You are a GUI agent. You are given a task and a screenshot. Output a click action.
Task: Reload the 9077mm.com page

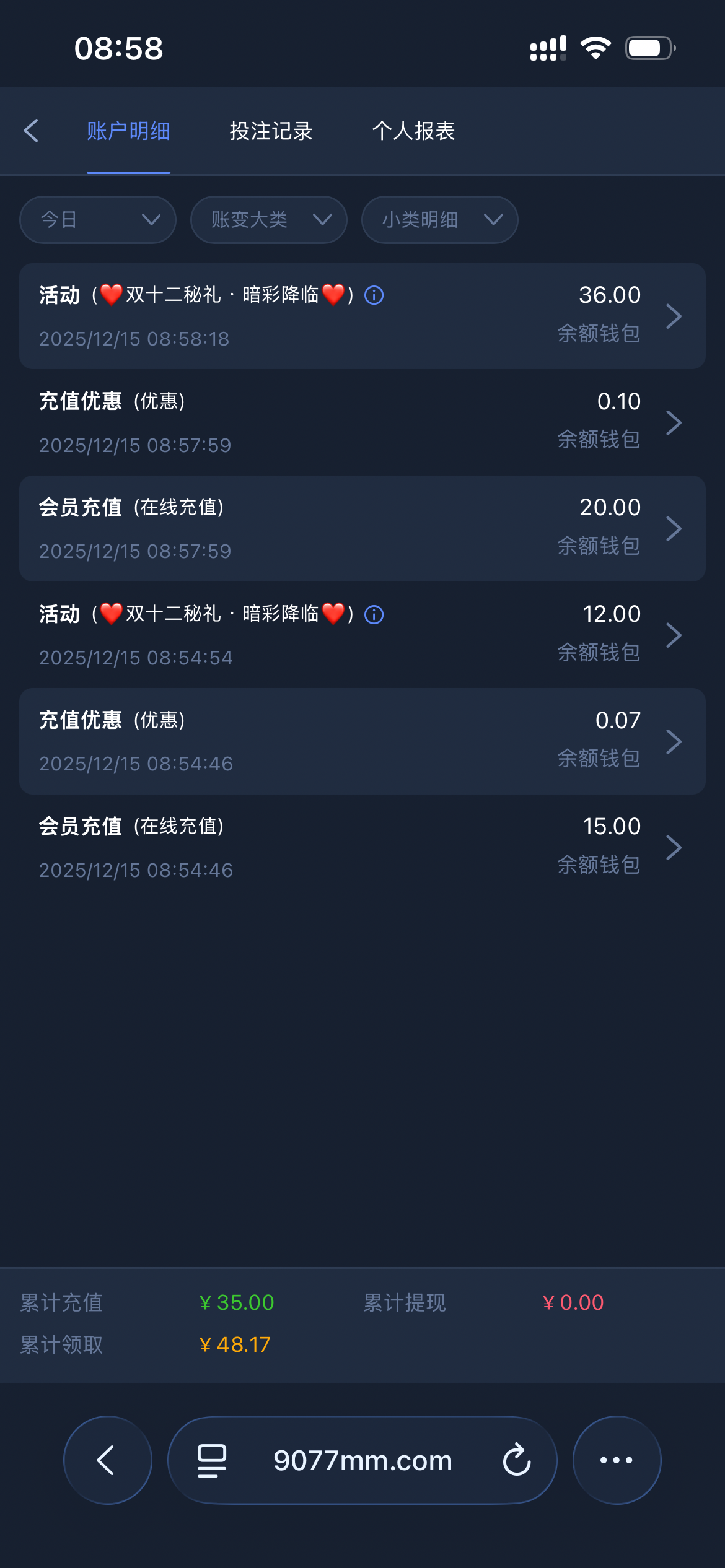(517, 1460)
